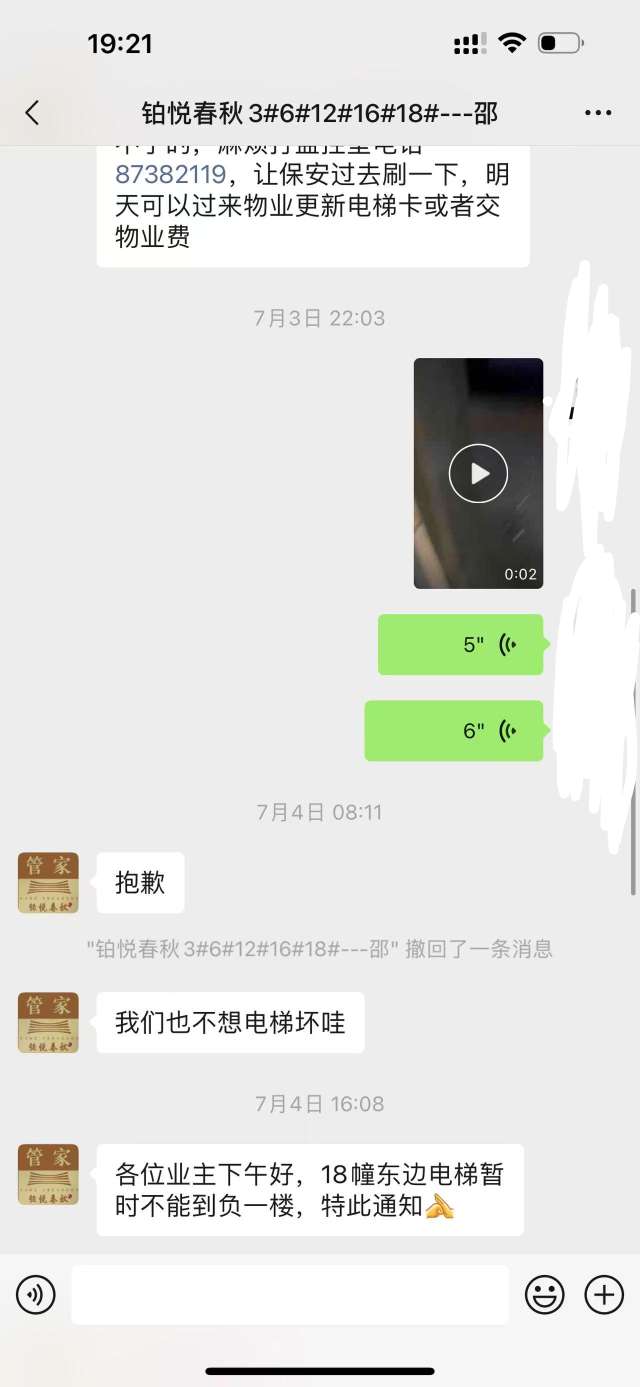Play the 0:02 video message
640x1387 pixels.
(478, 473)
